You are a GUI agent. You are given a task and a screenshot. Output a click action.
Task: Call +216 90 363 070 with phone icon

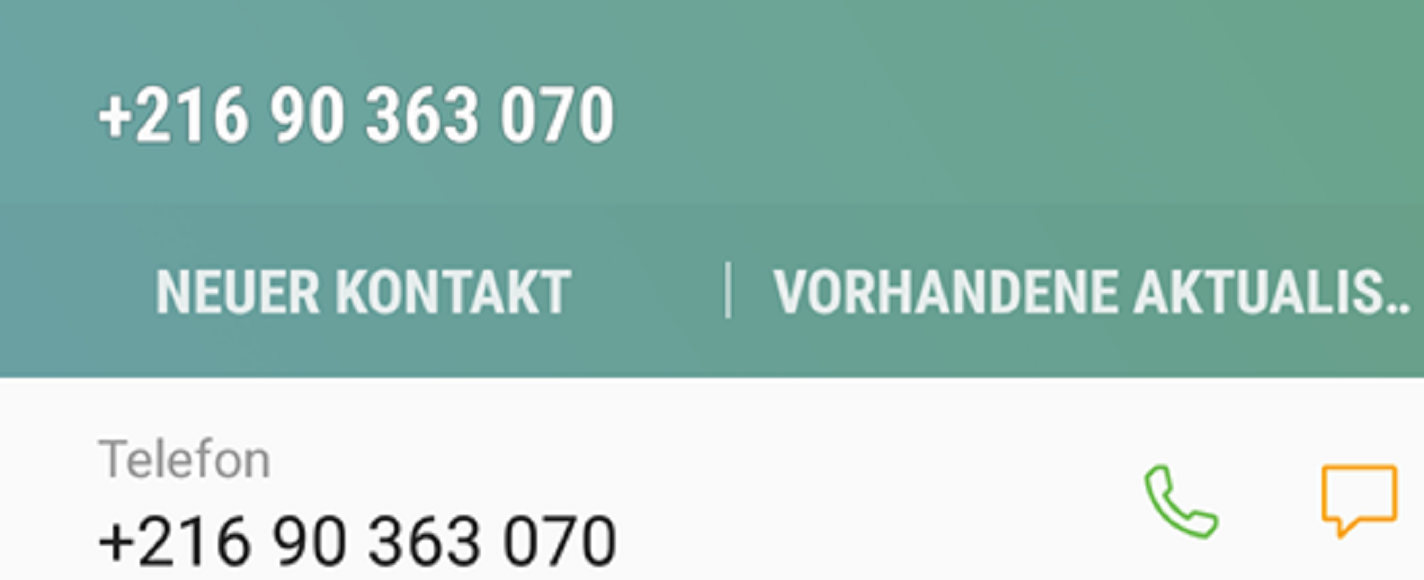coord(1181,502)
